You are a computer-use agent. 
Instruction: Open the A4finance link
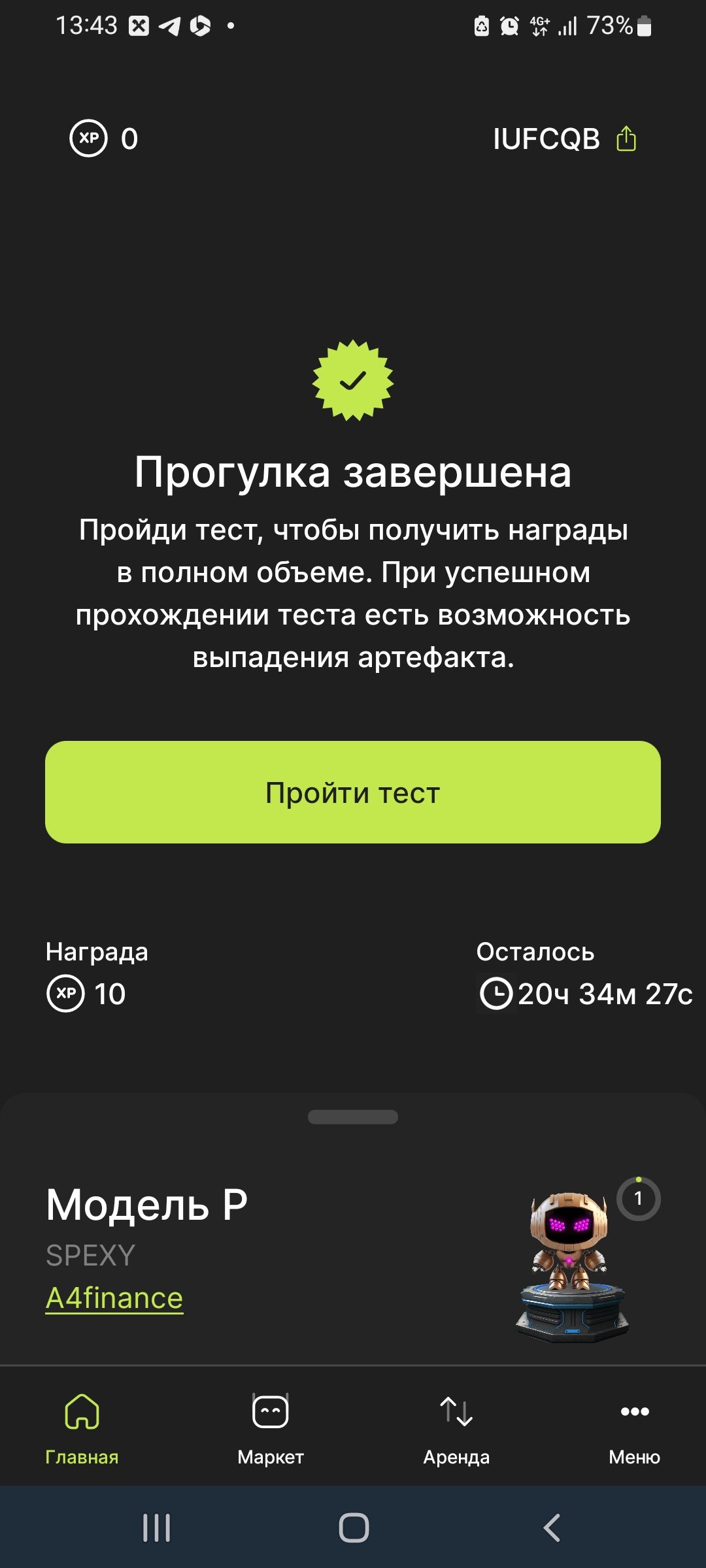[x=114, y=1298]
